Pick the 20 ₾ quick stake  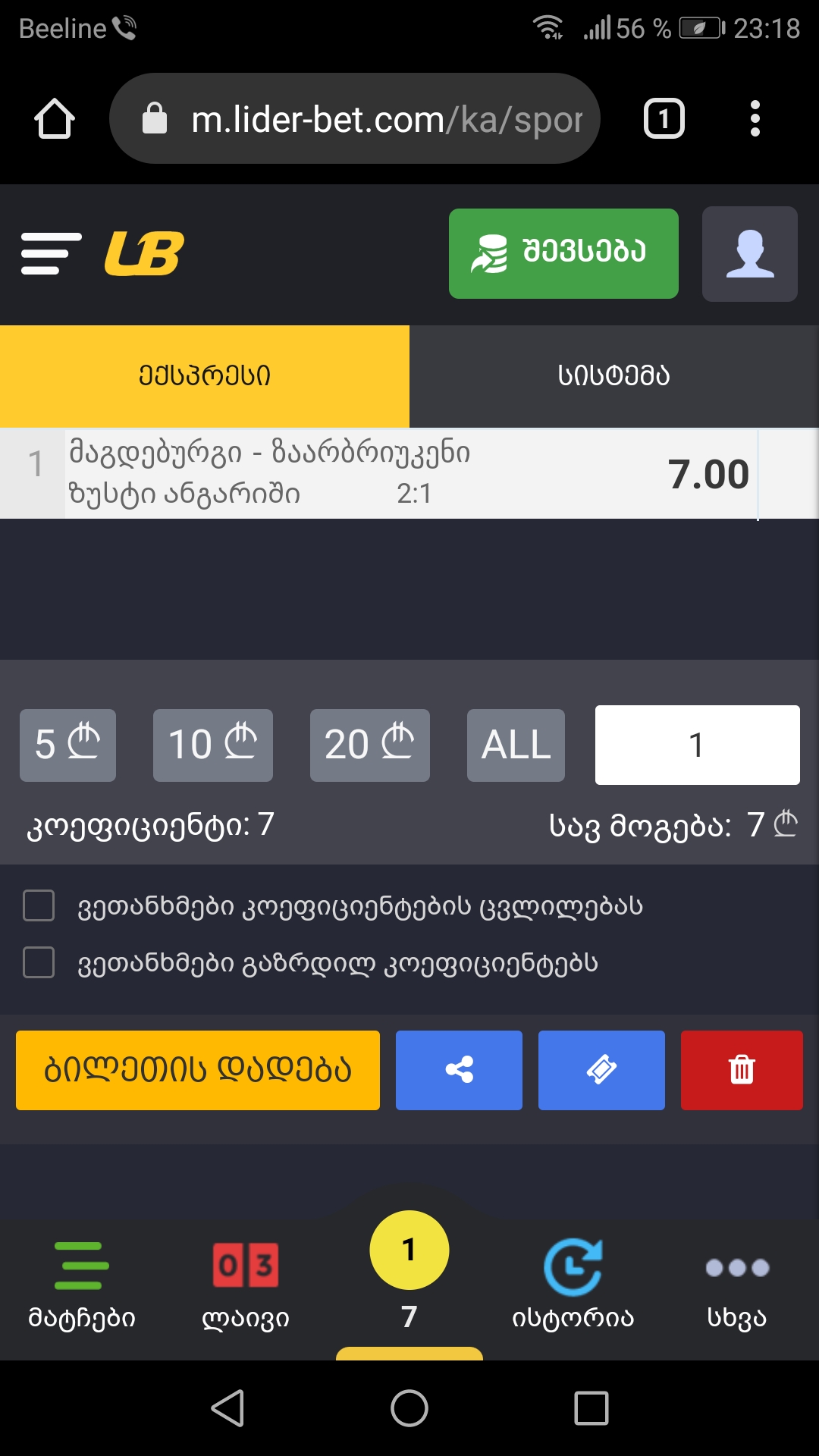click(x=369, y=745)
